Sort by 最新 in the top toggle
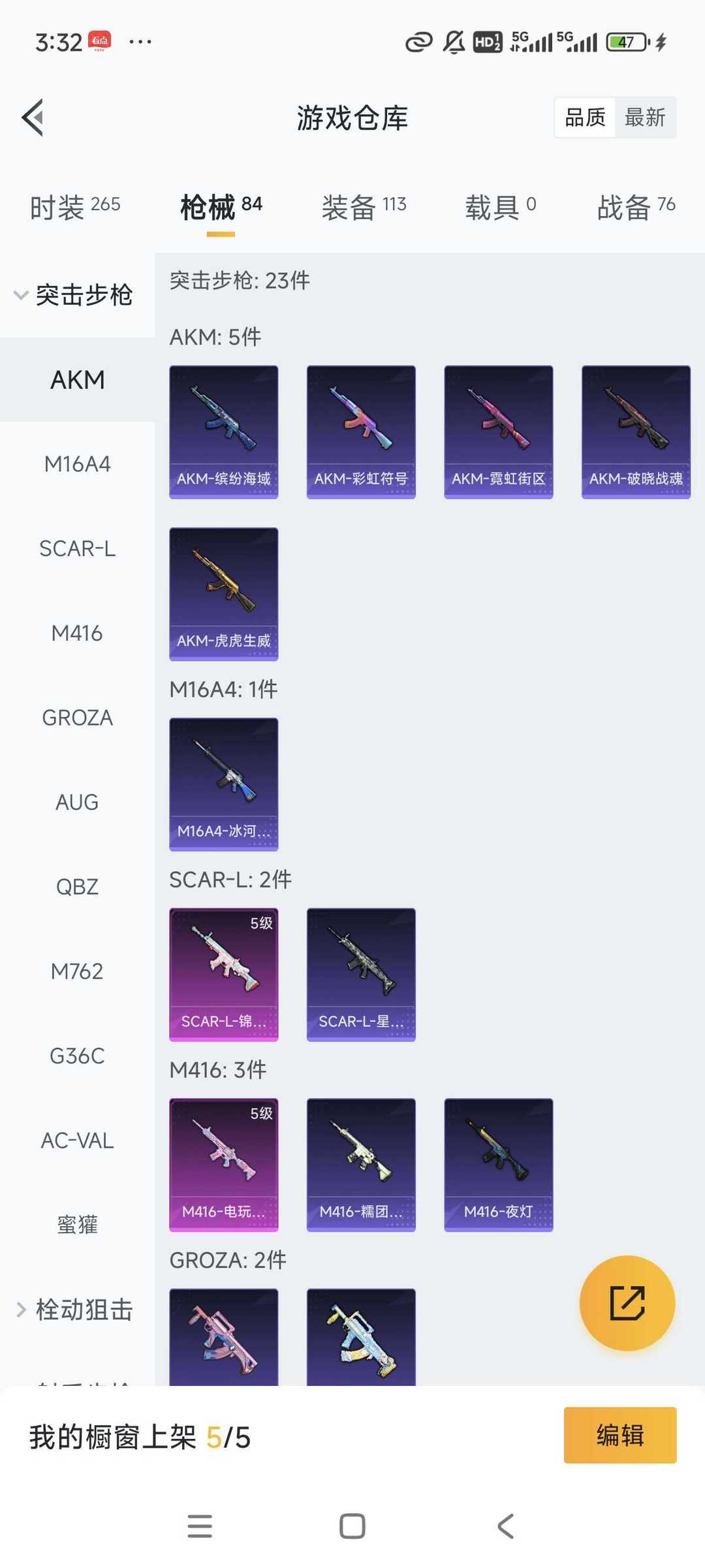705x1568 pixels. coord(645,117)
